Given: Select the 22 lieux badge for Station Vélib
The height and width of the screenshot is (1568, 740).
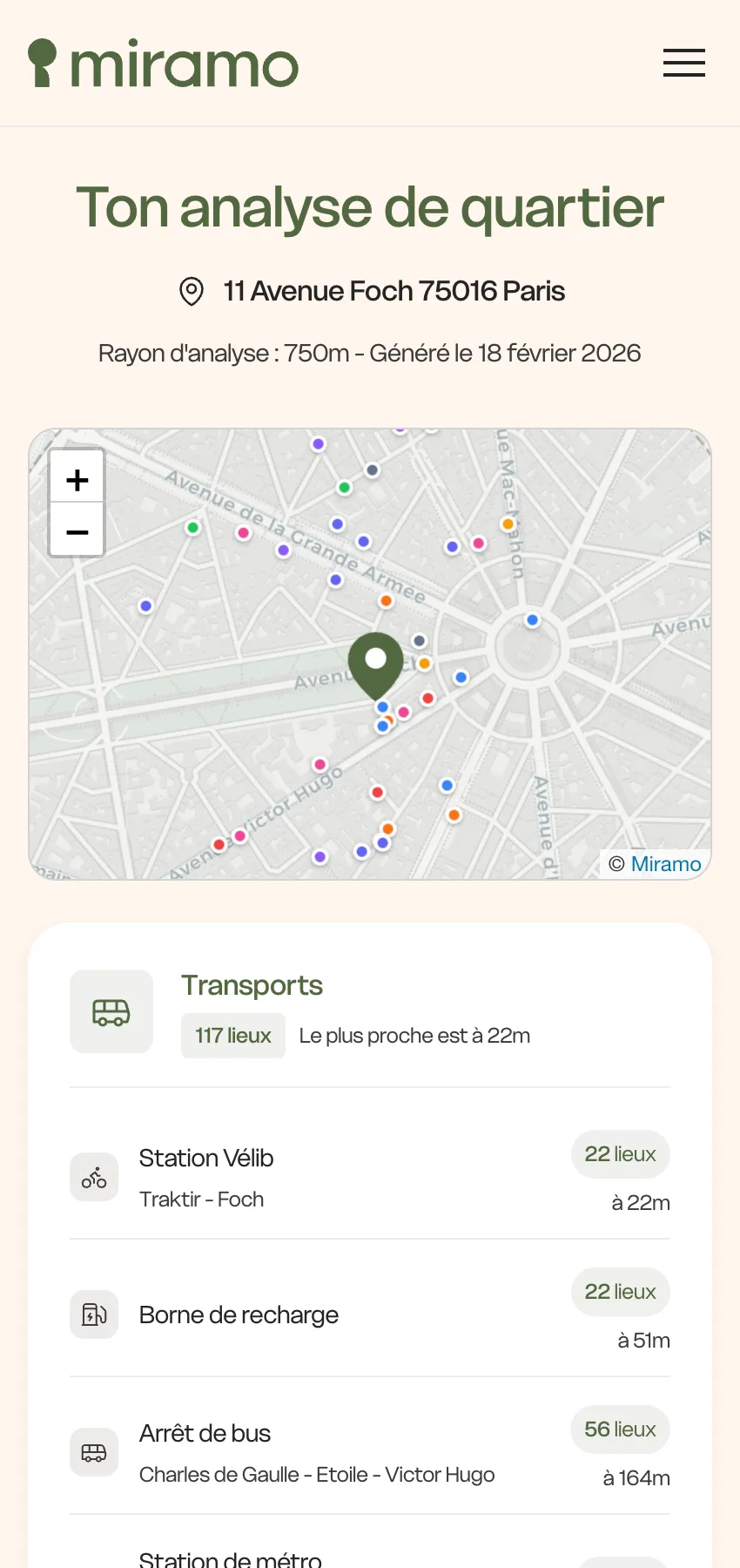Looking at the screenshot, I should tap(620, 1153).
